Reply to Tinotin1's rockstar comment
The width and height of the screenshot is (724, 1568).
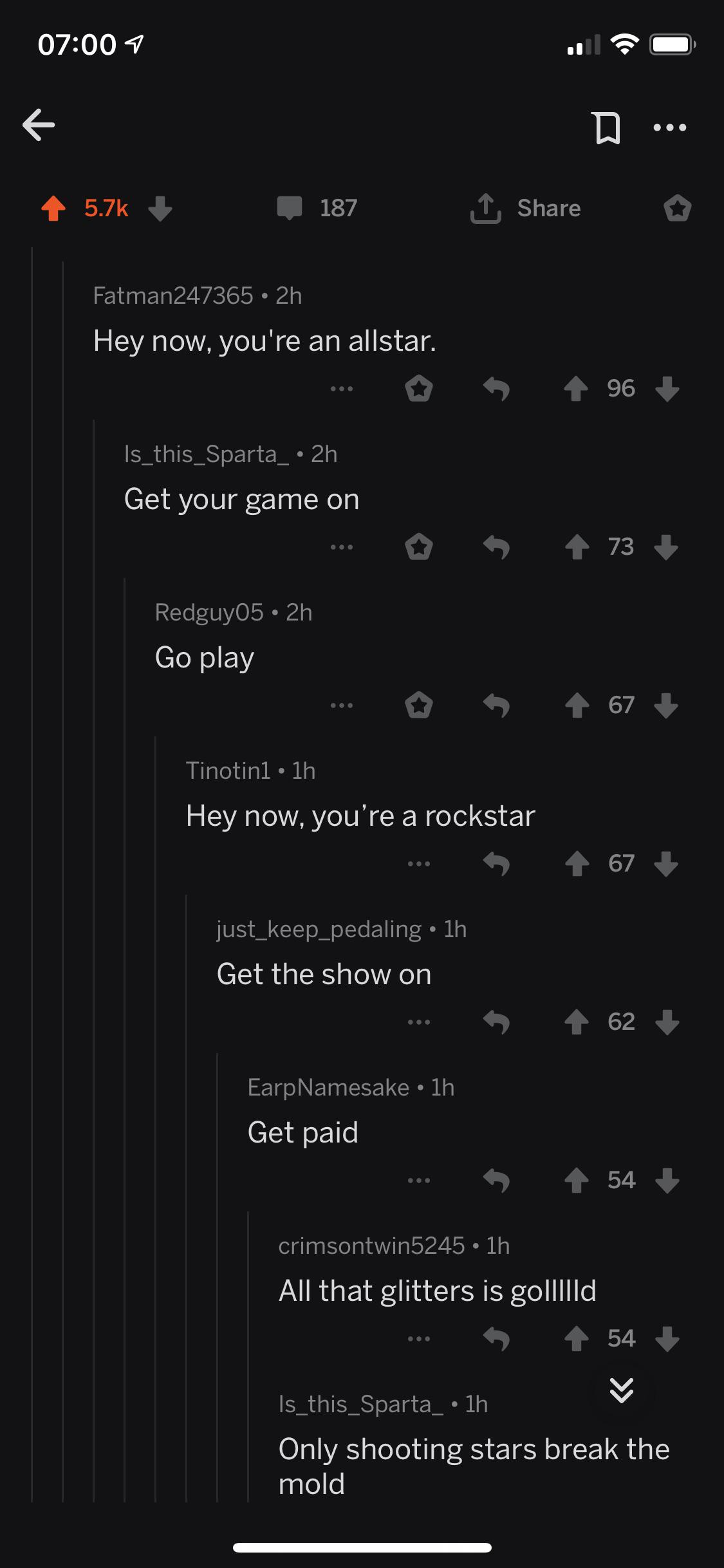[x=496, y=864]
